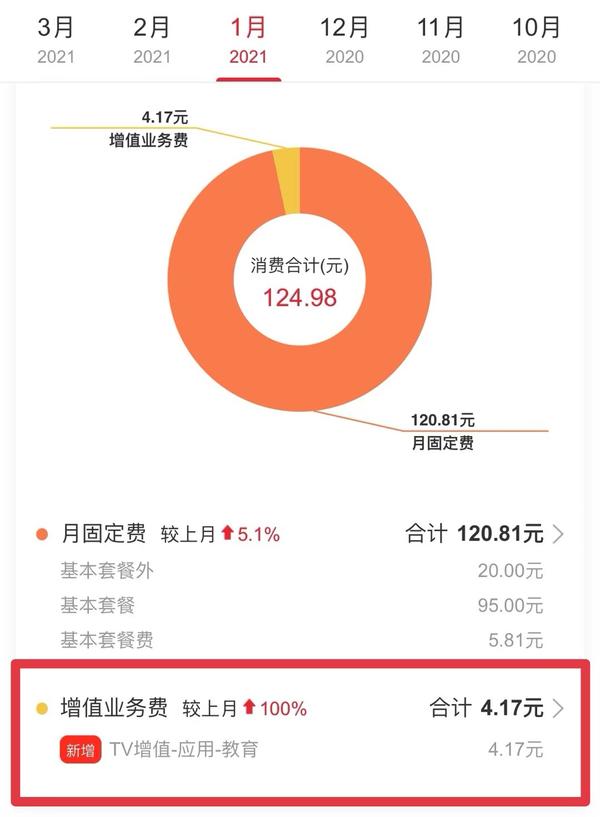The width and height of the screenshot is (600, 817).
Task: Switch to the 2月 2021 tab
Action: (152, 39)
